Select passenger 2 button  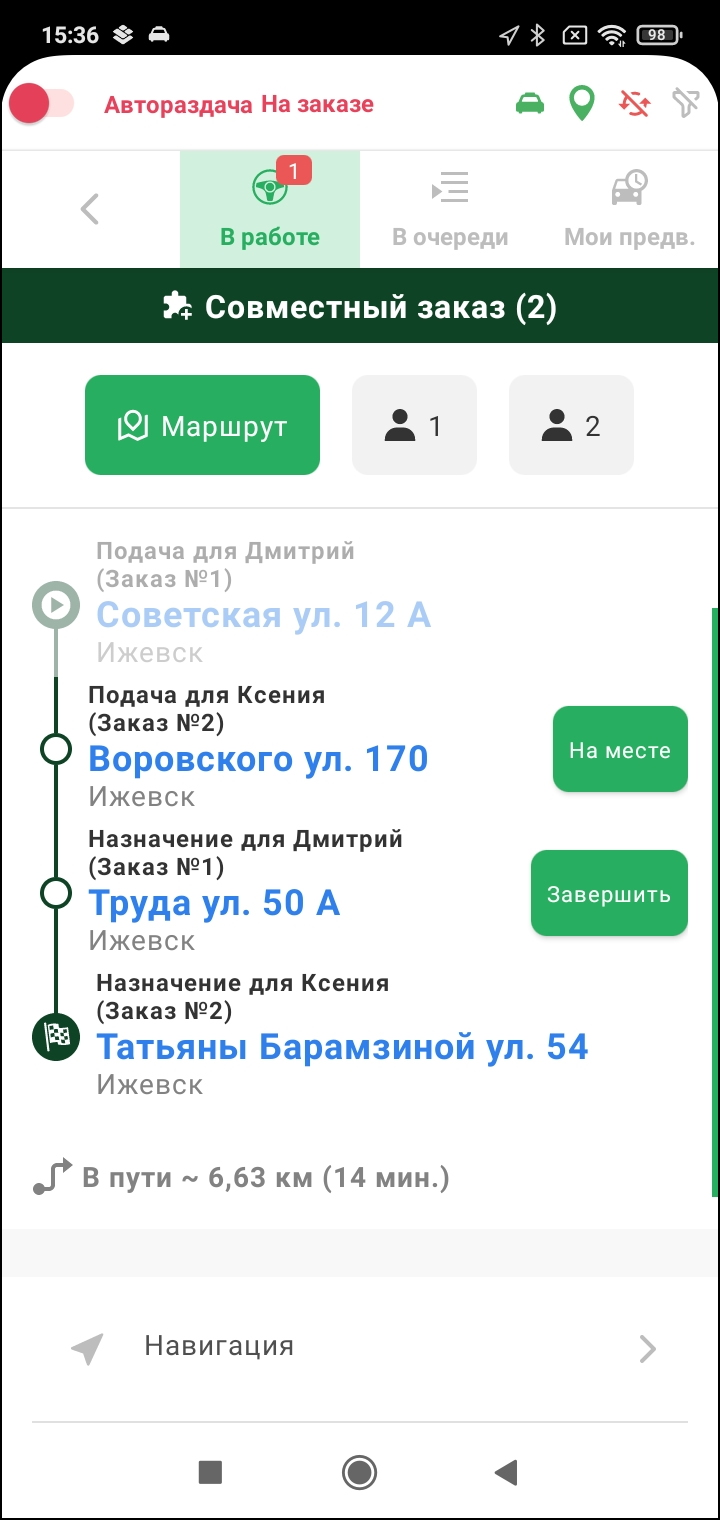(571, 425)
